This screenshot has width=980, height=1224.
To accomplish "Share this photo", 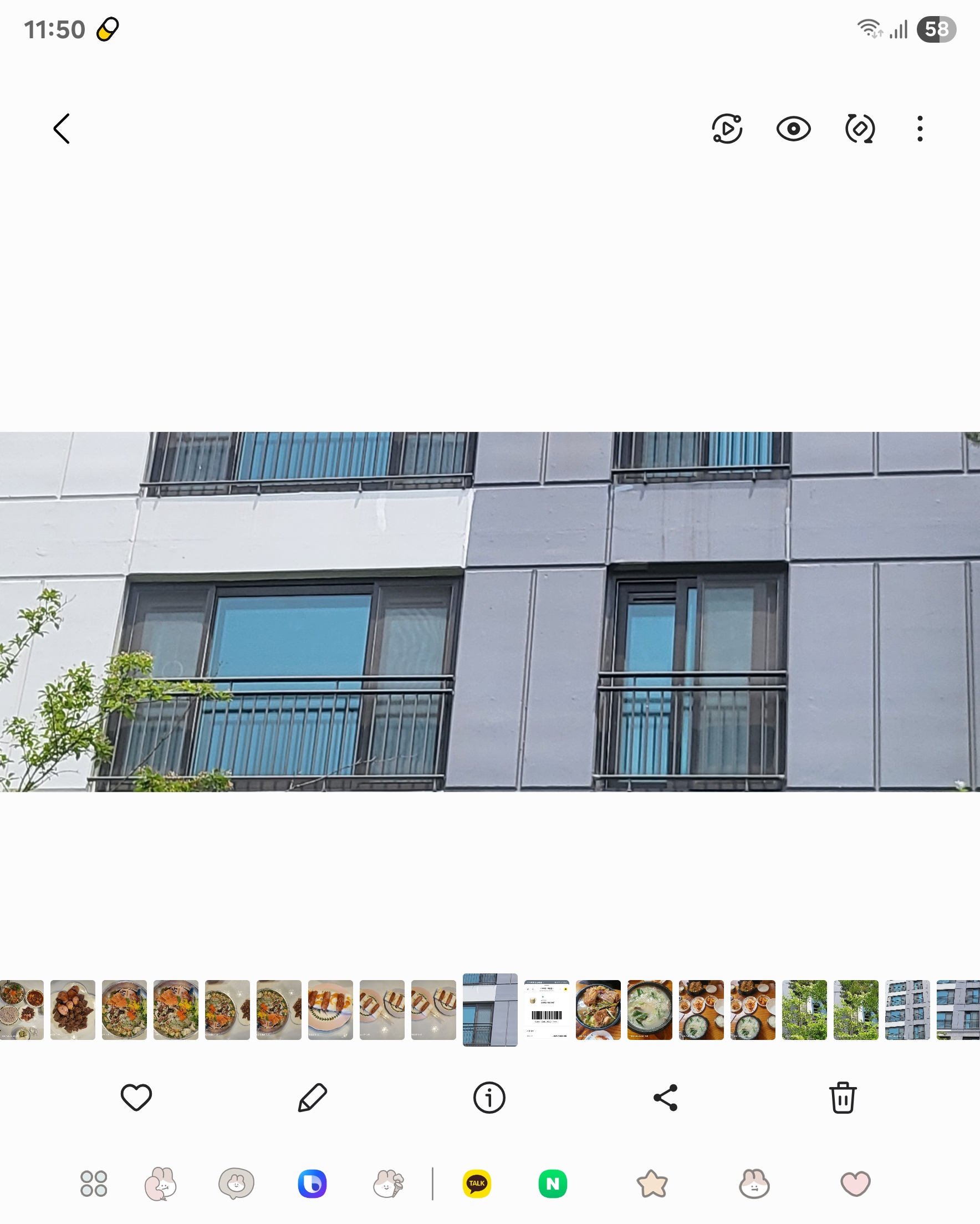I will [666, 1098].
